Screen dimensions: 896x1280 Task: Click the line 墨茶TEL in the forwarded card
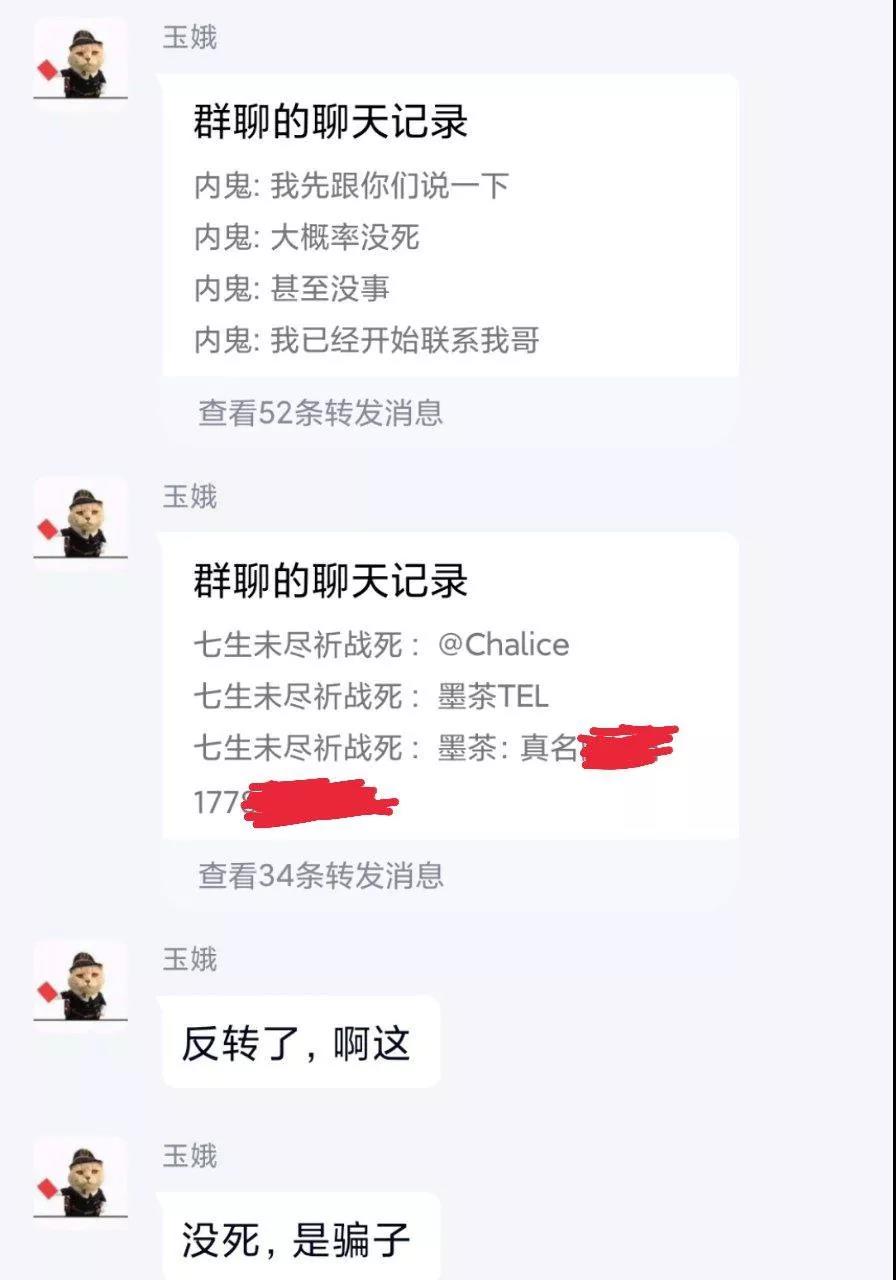(490, 697)
